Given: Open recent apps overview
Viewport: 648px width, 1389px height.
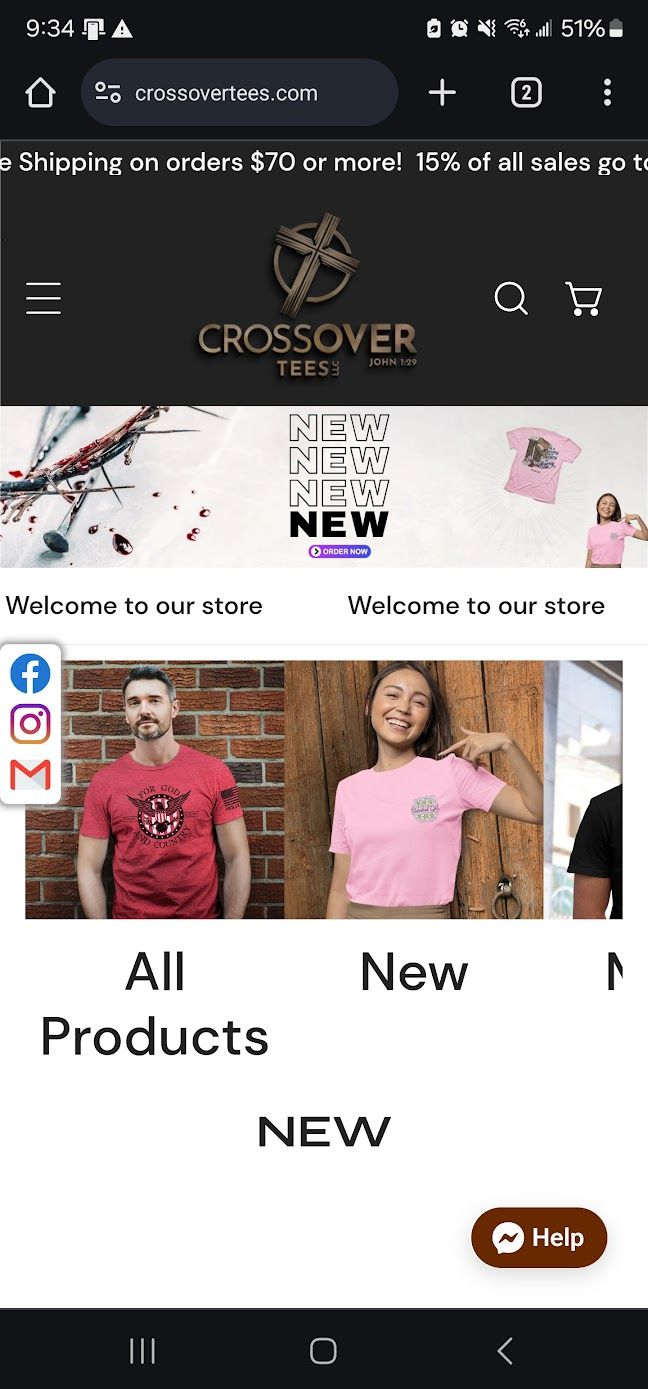Looking at the screenshot, I should click(x=142, y=1351).
